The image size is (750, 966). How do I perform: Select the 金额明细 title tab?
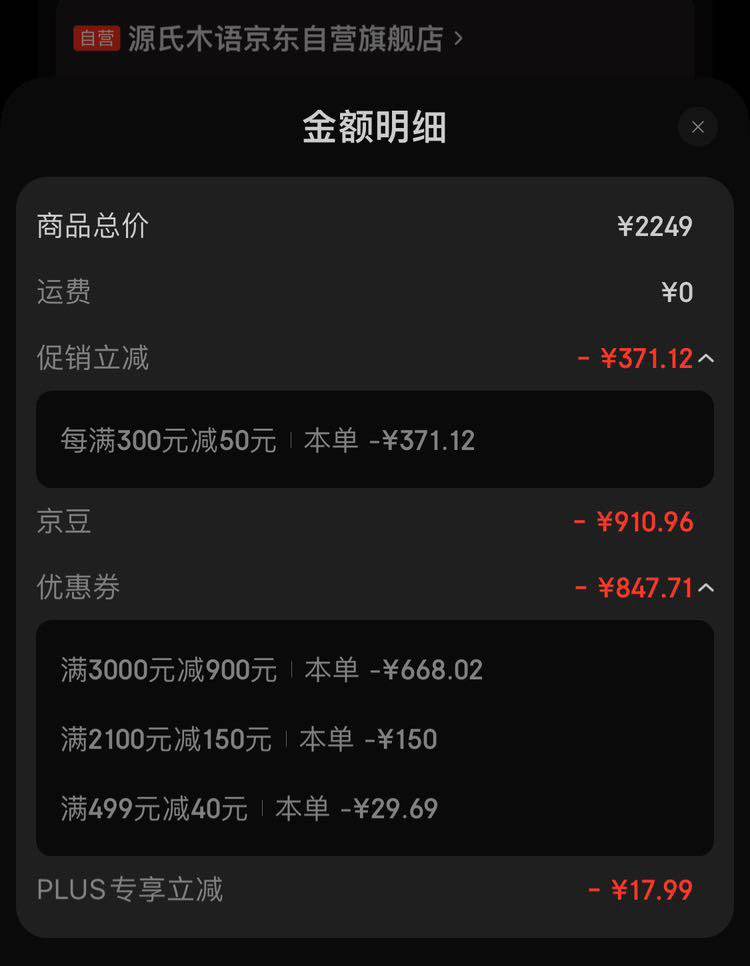[375, 127]
